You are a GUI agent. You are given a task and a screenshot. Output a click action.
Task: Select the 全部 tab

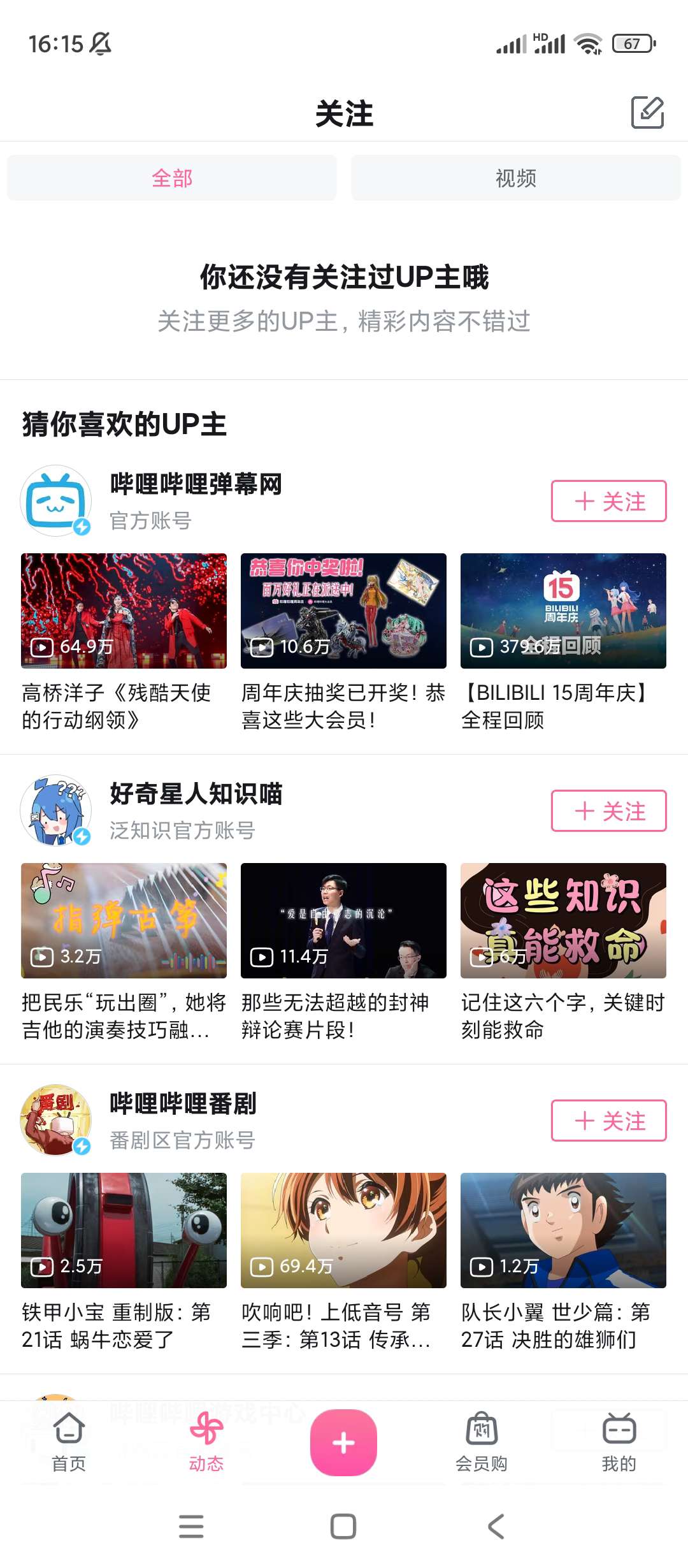point(172,178)
